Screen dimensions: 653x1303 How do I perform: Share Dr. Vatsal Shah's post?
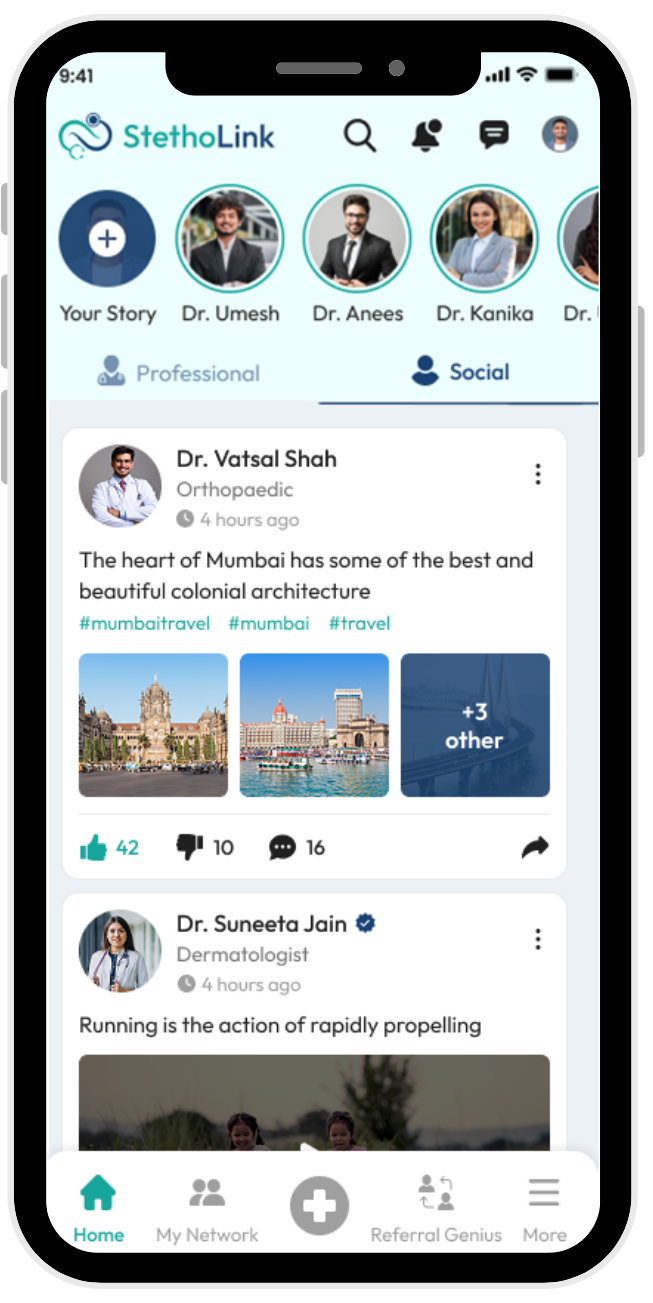pos(535,848)
